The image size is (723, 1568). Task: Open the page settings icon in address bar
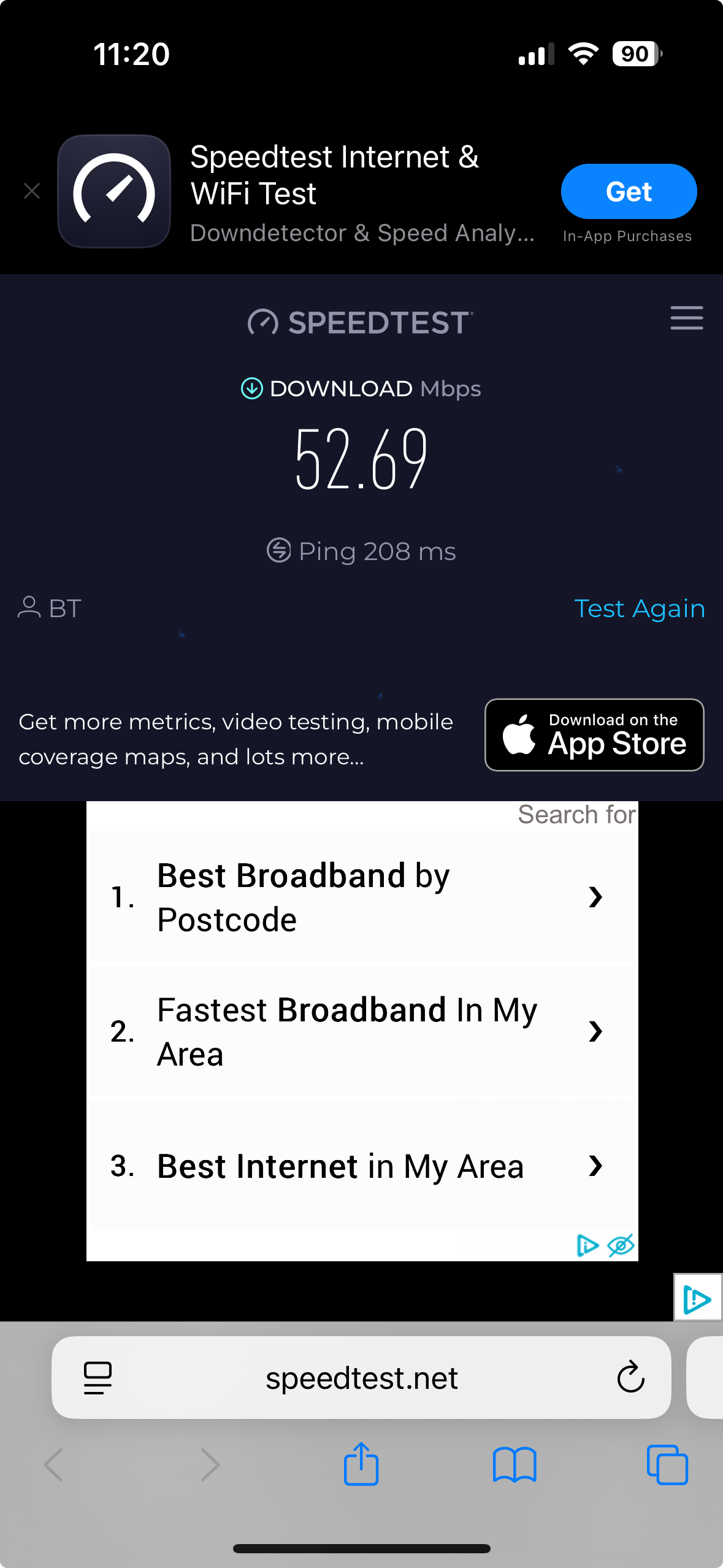pos(98,1378)
